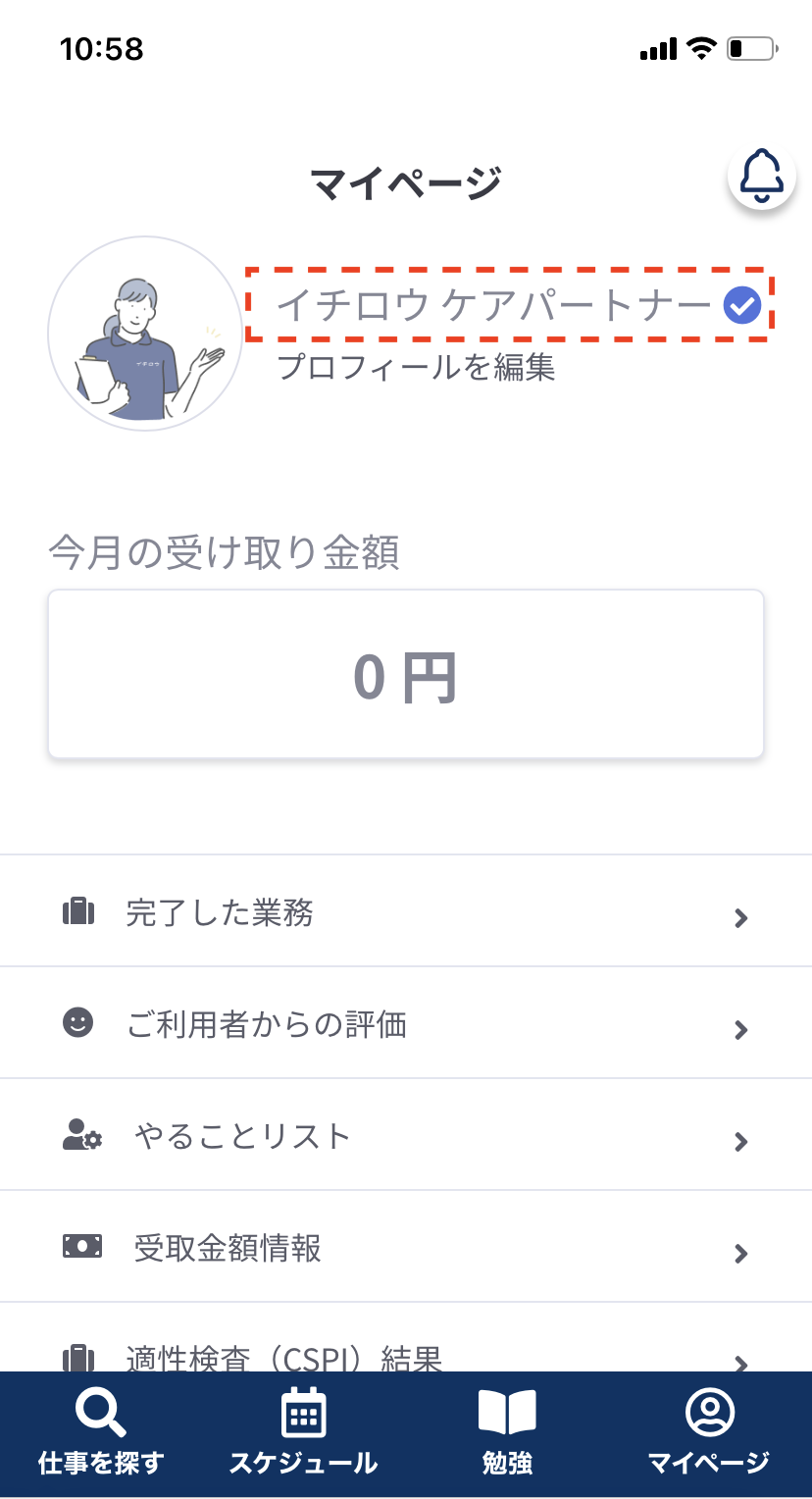The width and height of the screenshot is (812, 1499).
Task: Click the cellular signal strength icon
Action: [658, 48]
